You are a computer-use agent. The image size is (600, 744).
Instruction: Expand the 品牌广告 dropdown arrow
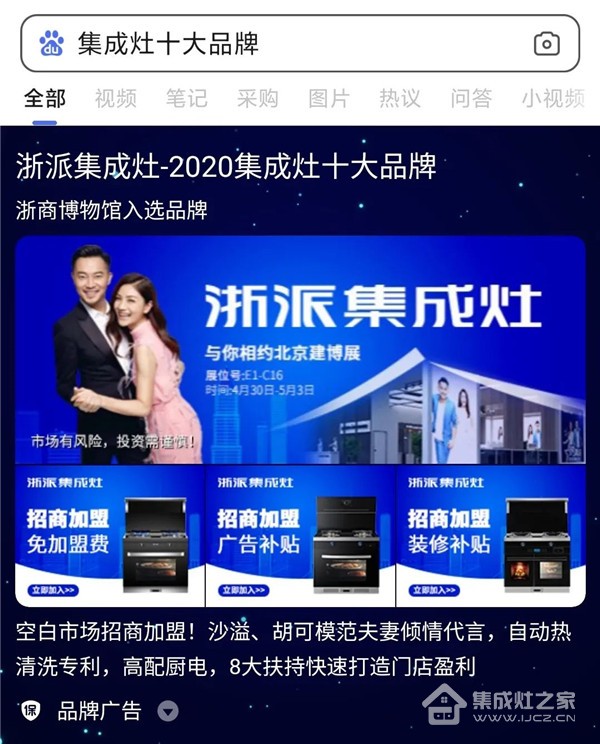tap(168, 711)
